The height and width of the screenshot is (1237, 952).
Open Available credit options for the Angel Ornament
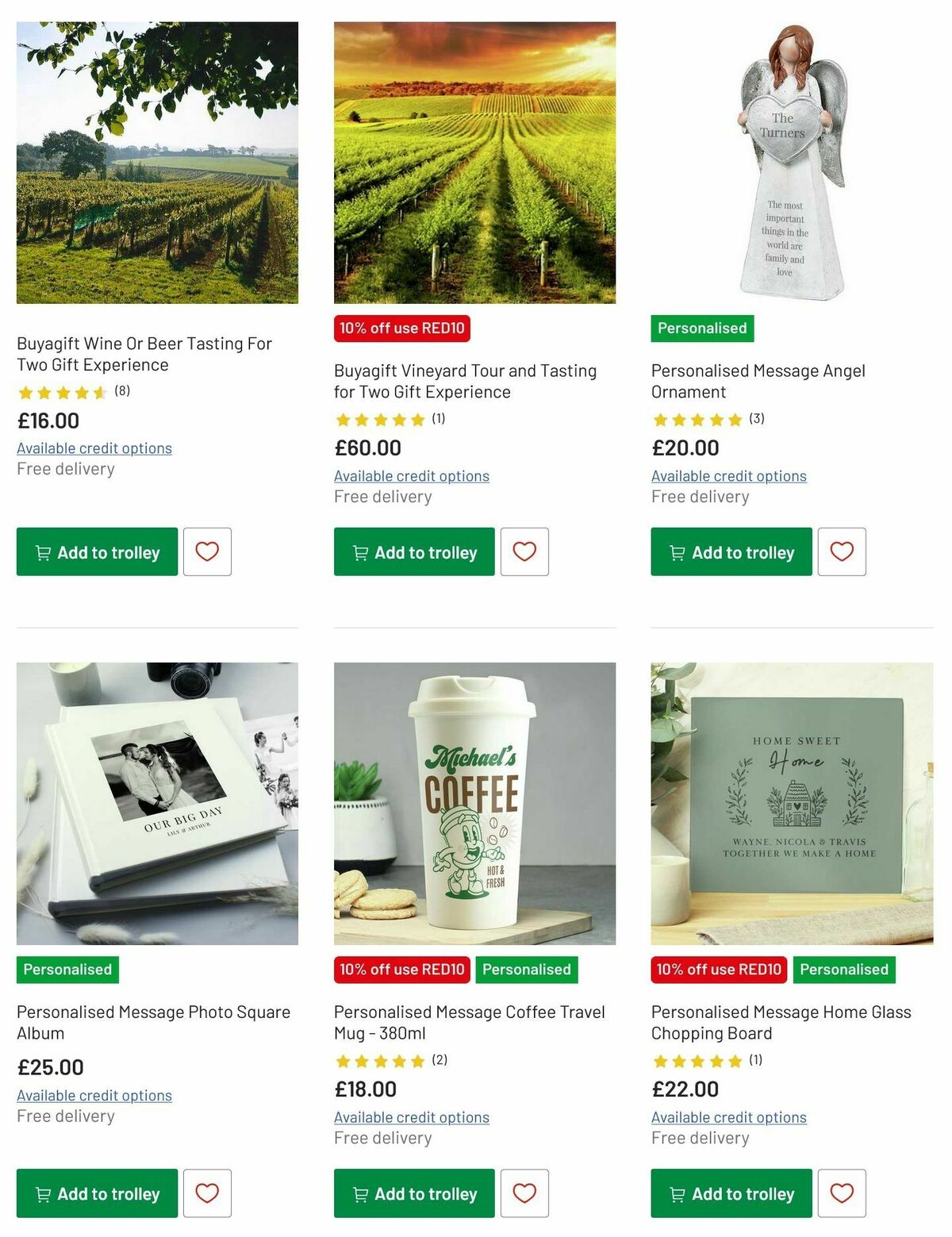[729, 475]
